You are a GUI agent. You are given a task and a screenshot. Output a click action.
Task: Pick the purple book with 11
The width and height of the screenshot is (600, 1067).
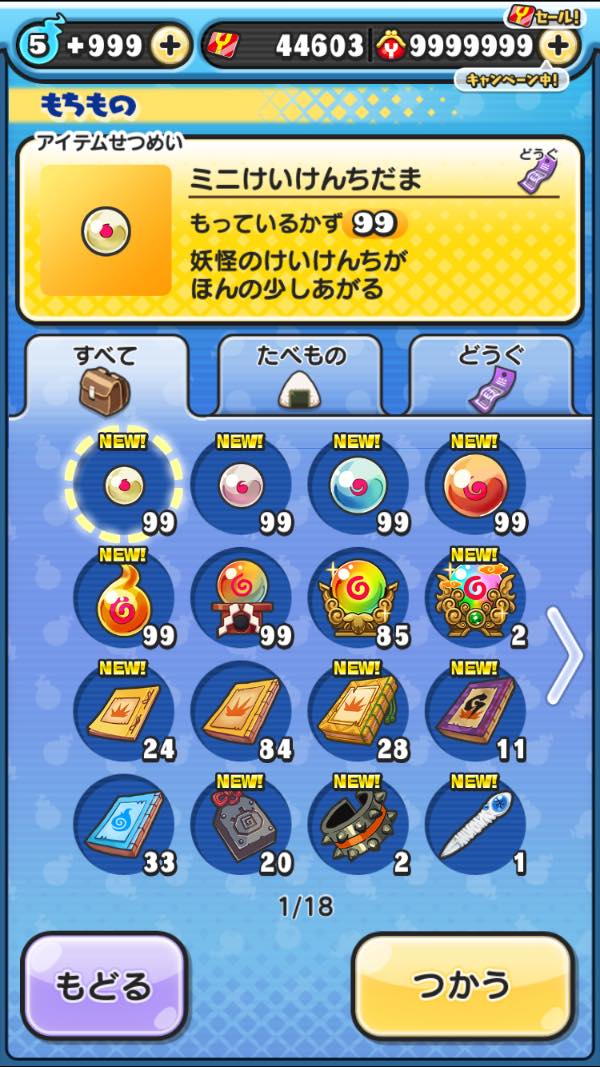tap(475, 712)
